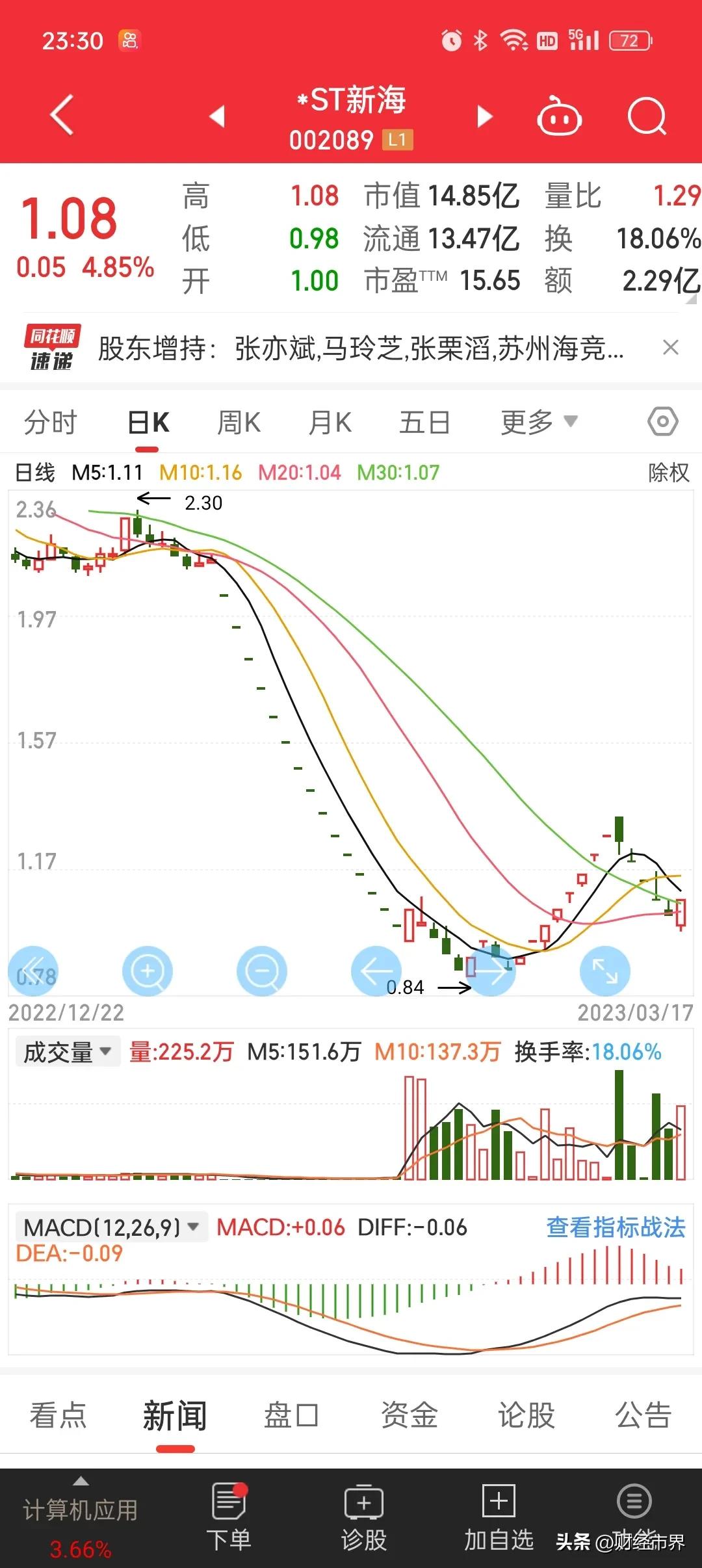Open the 诊股 diagnosis tool
The width and height of the screenshot is (702, 1568).
point(363,1508)
